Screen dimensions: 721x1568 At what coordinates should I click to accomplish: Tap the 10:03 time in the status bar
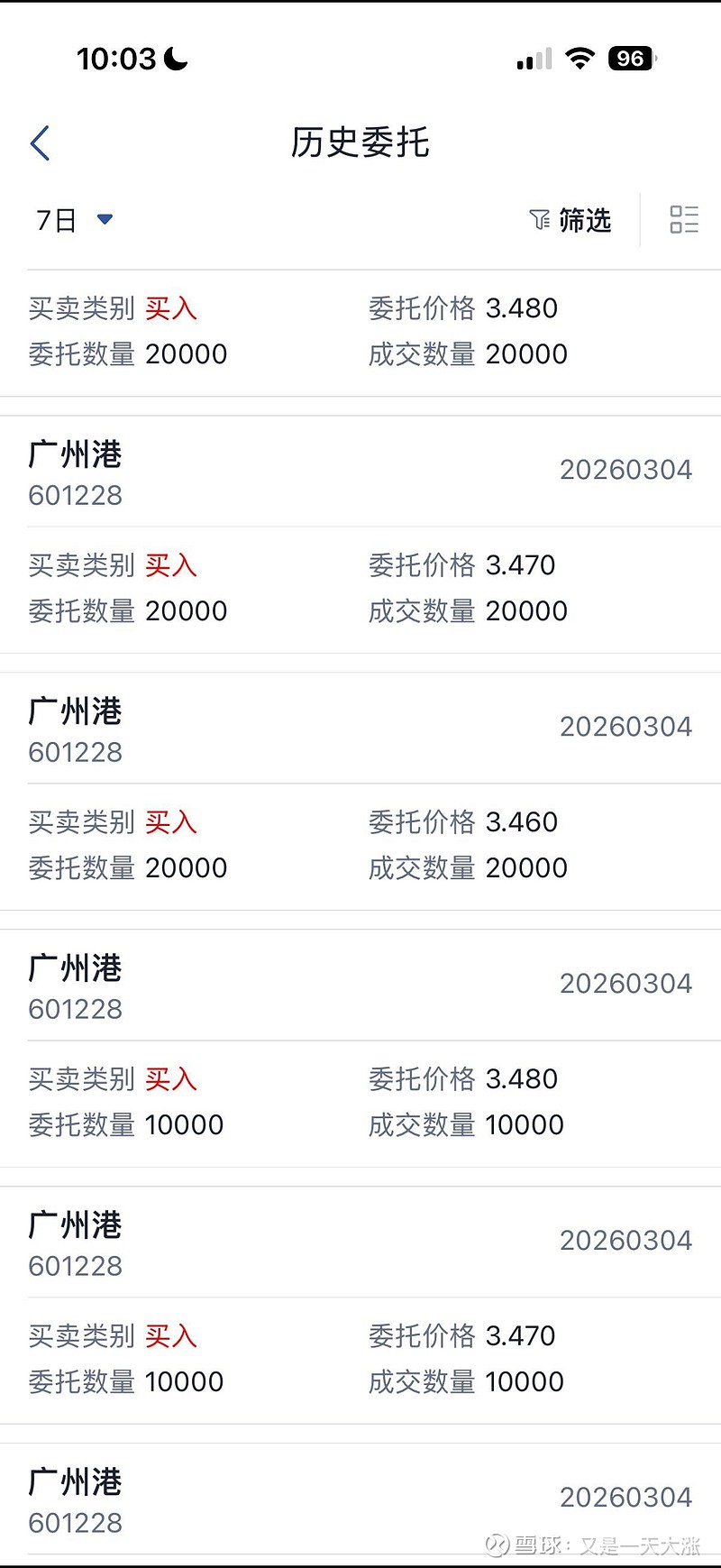[x=118, y=58]
